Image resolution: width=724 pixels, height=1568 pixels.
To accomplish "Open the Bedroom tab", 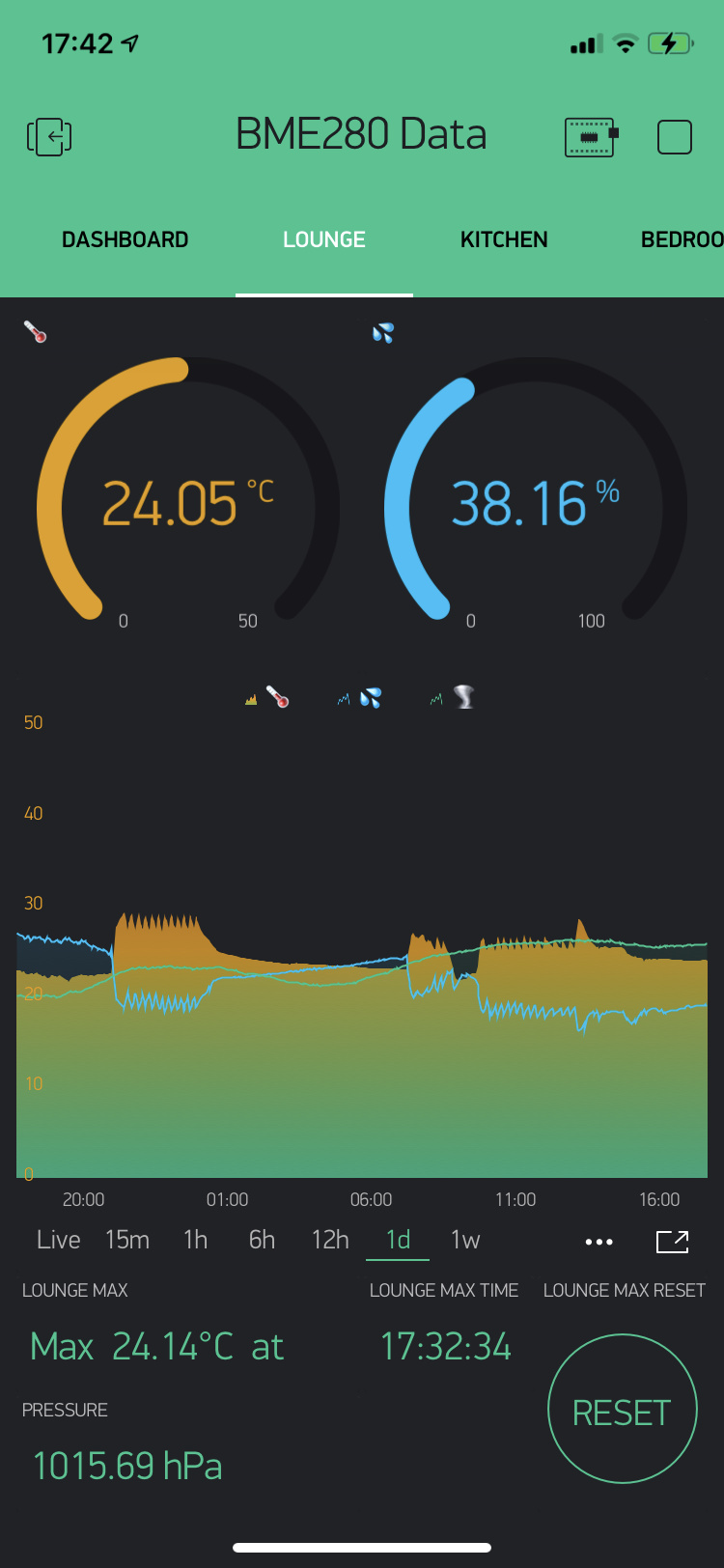I will [682, 239].
